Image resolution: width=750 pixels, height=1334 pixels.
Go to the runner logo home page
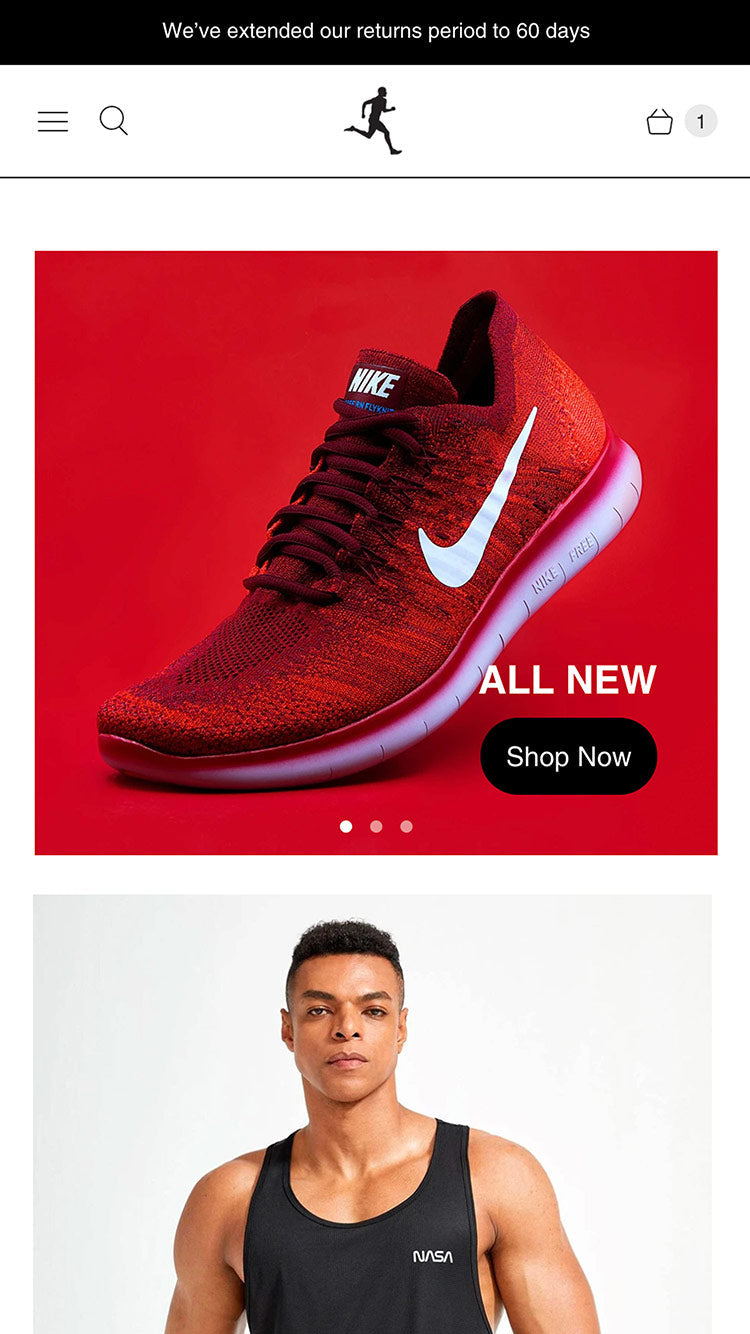[374, 121]
